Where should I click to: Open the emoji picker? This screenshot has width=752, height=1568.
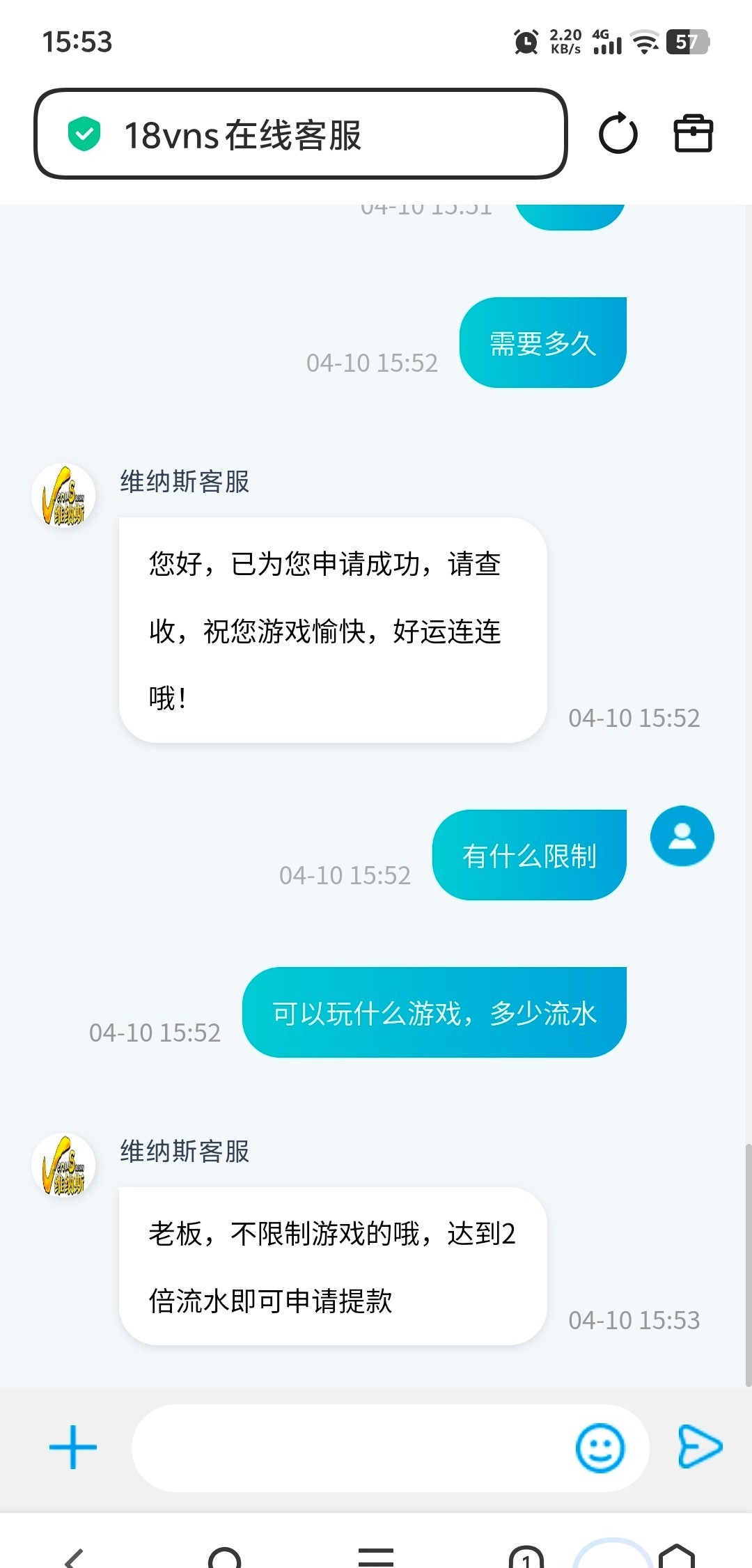tap(600, 1447)
